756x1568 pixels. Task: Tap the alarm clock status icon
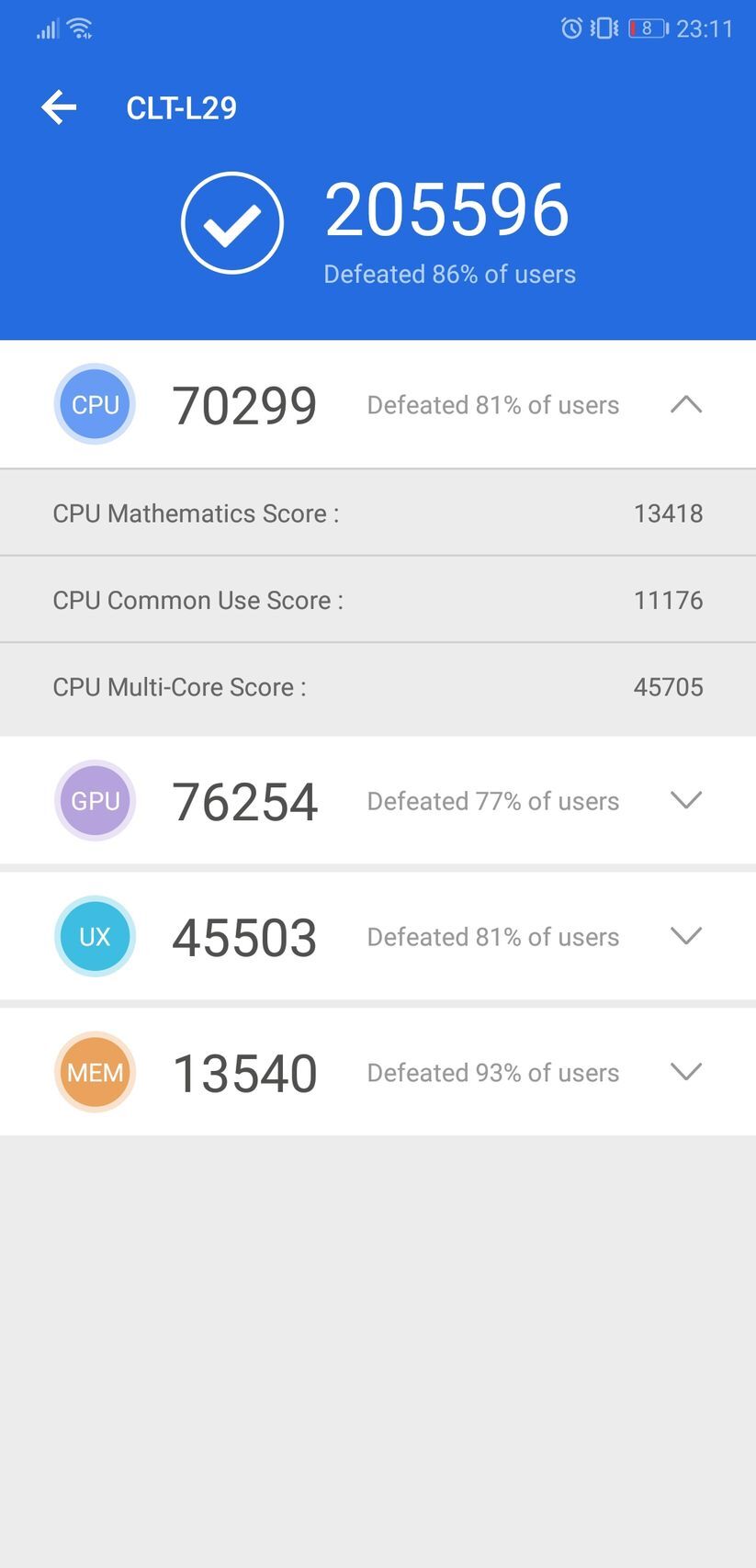(570, 28)
